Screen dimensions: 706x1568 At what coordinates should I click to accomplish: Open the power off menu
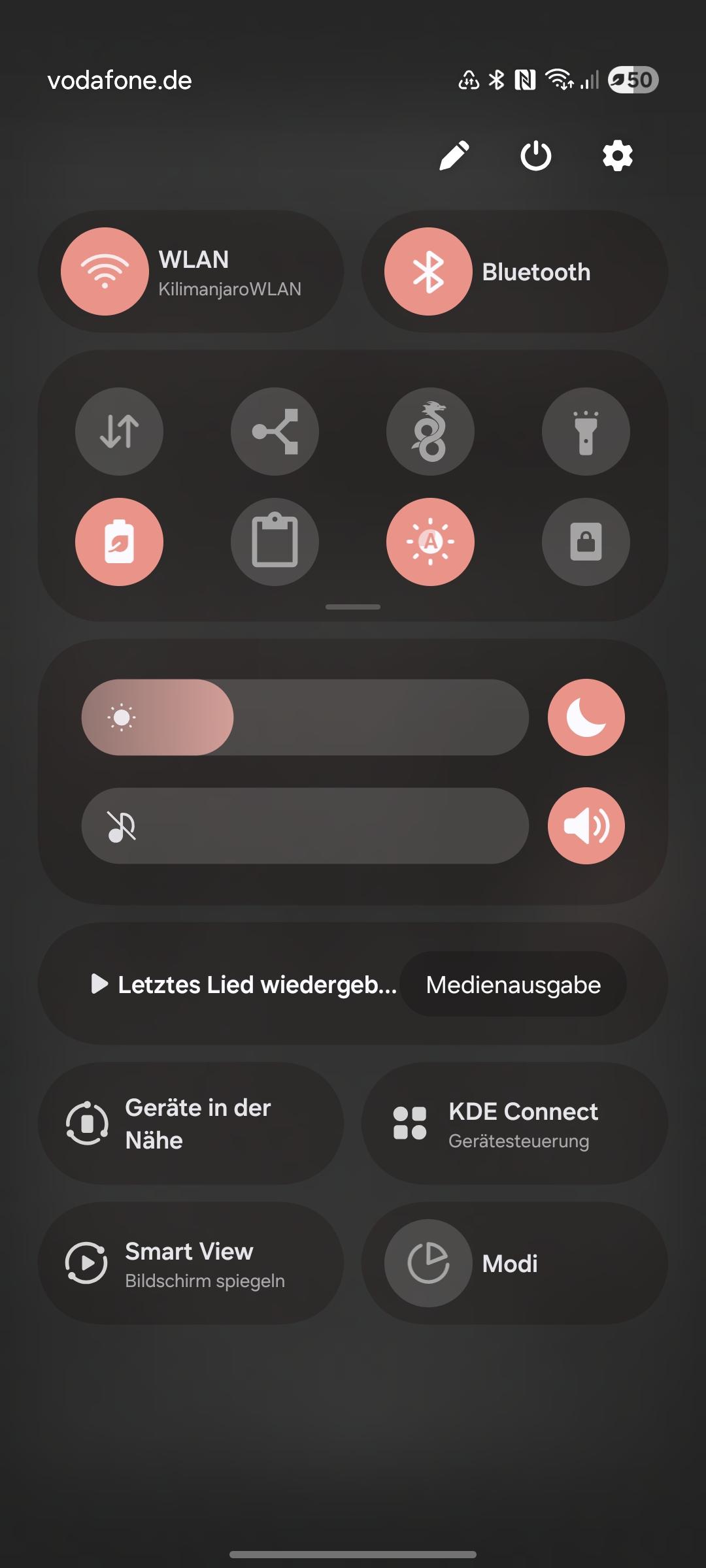[x=535, y=155]
